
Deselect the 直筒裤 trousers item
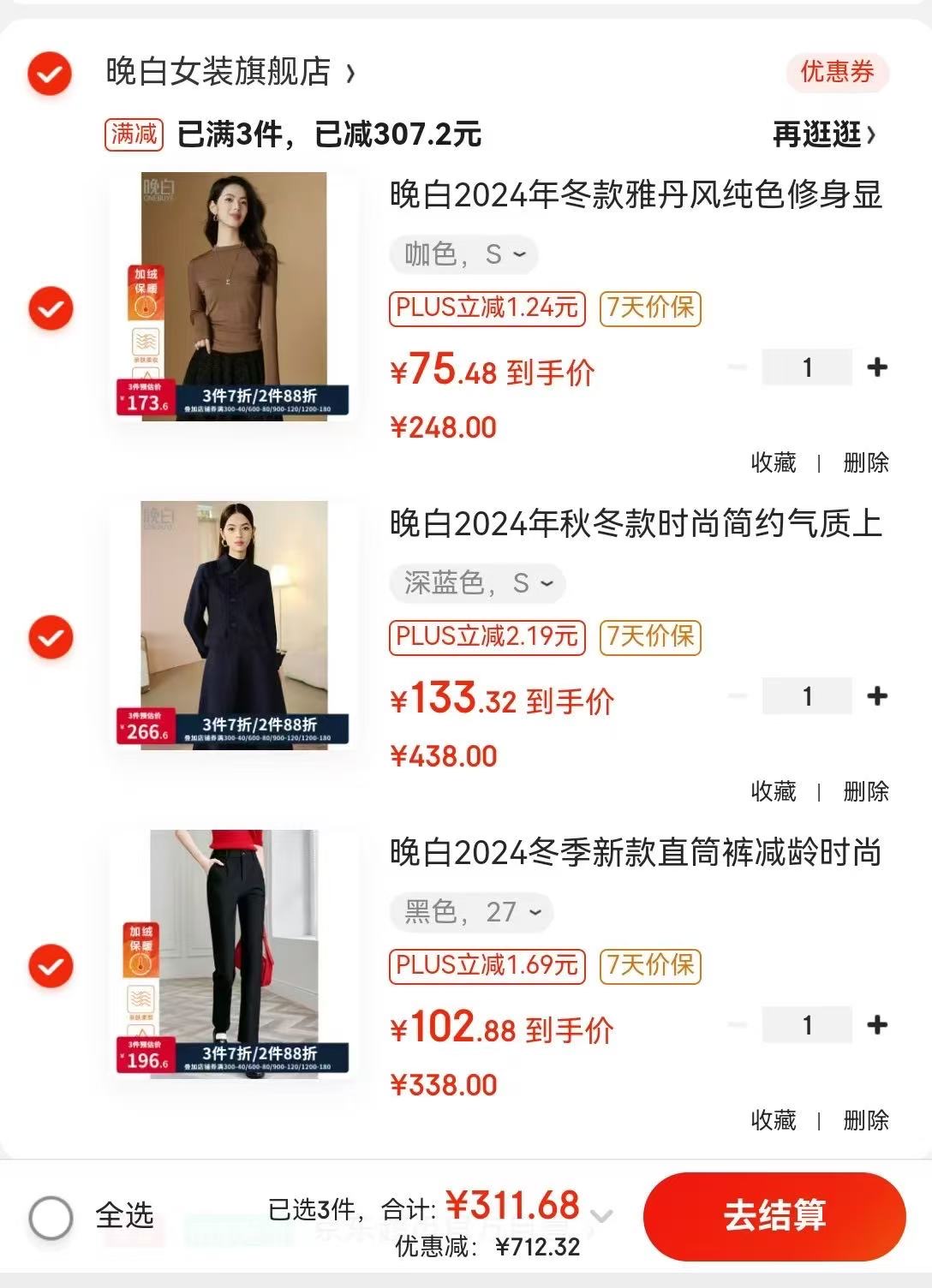coord(51,966)
